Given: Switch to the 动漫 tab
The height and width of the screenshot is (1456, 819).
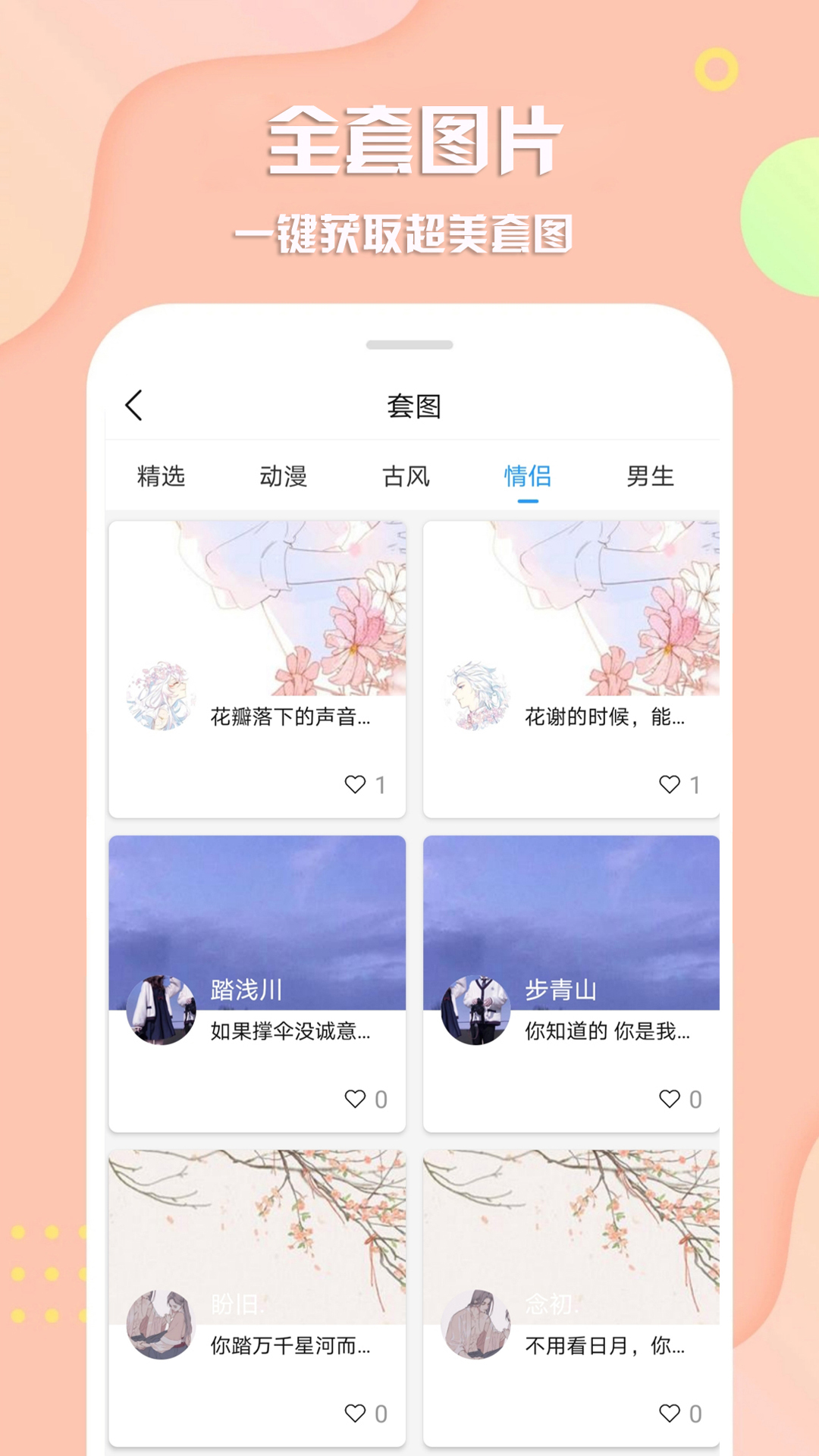Looking at the screenshot, I should 282,476.
